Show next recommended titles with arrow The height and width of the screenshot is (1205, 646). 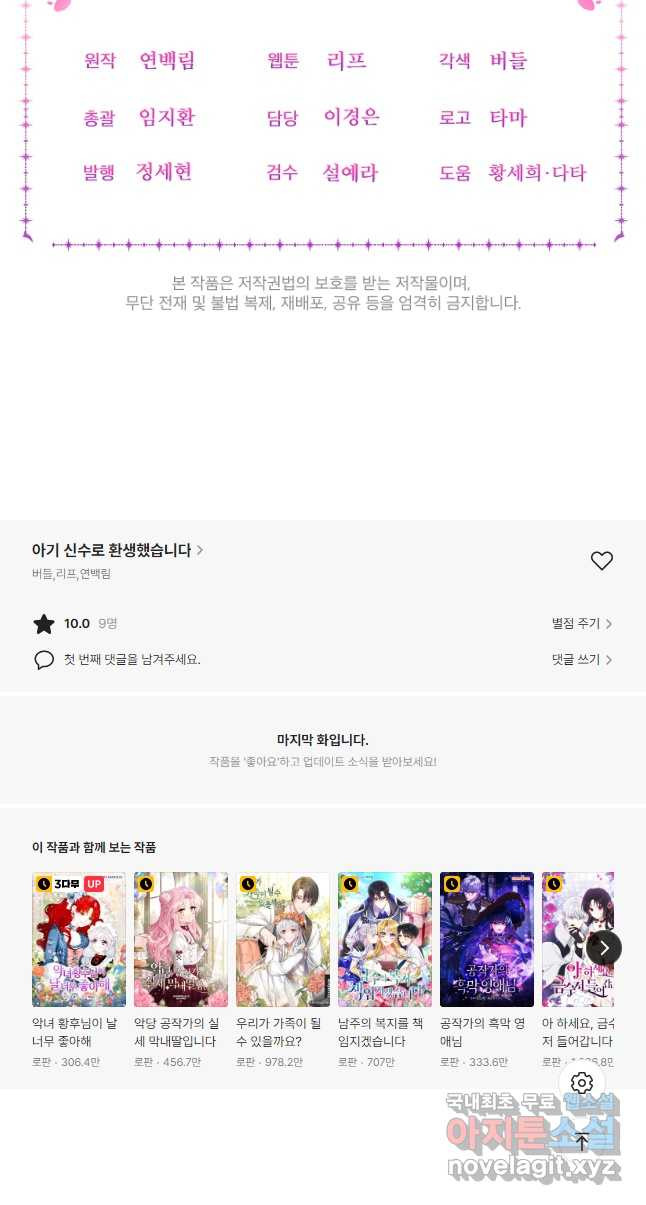pyautogui.click(x=604, y=948)
